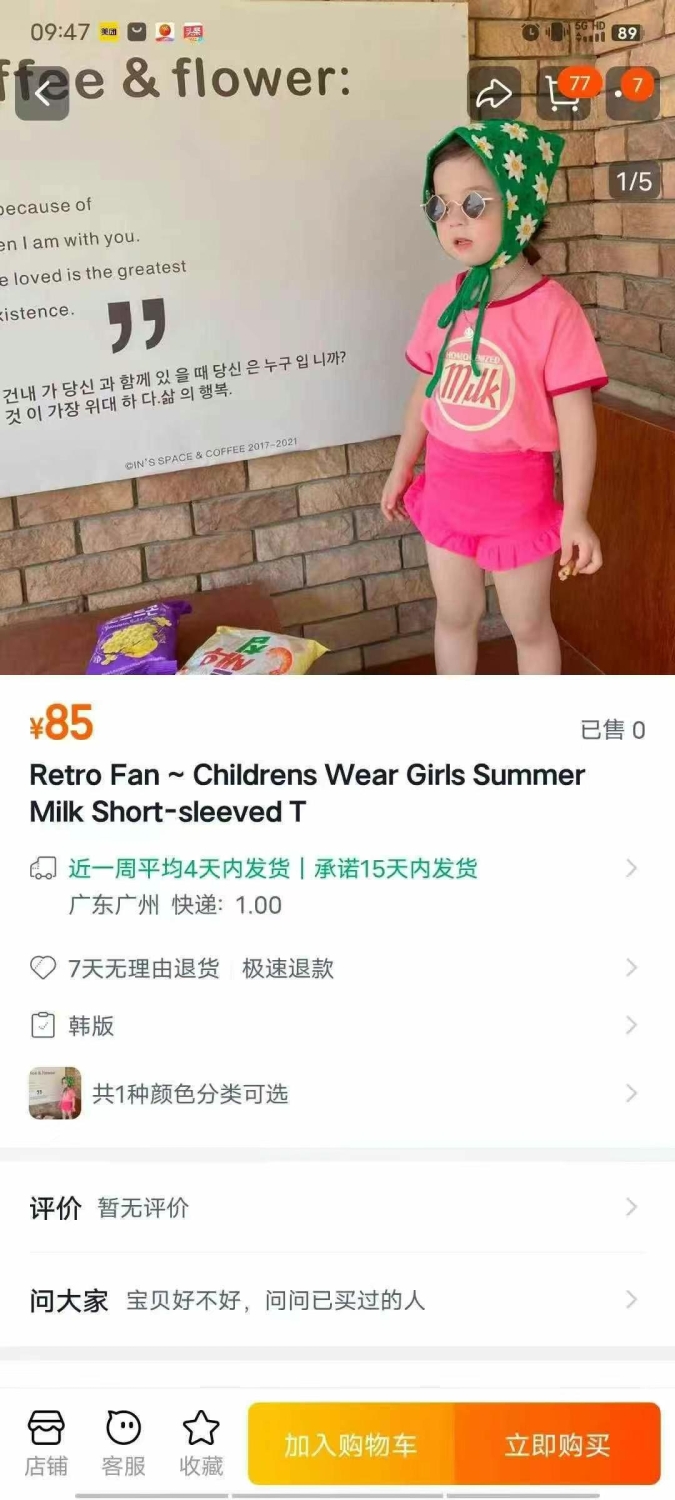The image size is (675, 1500).
Task: View the 7天无理由退货 return policy
Action: click(x=337, y=968)
